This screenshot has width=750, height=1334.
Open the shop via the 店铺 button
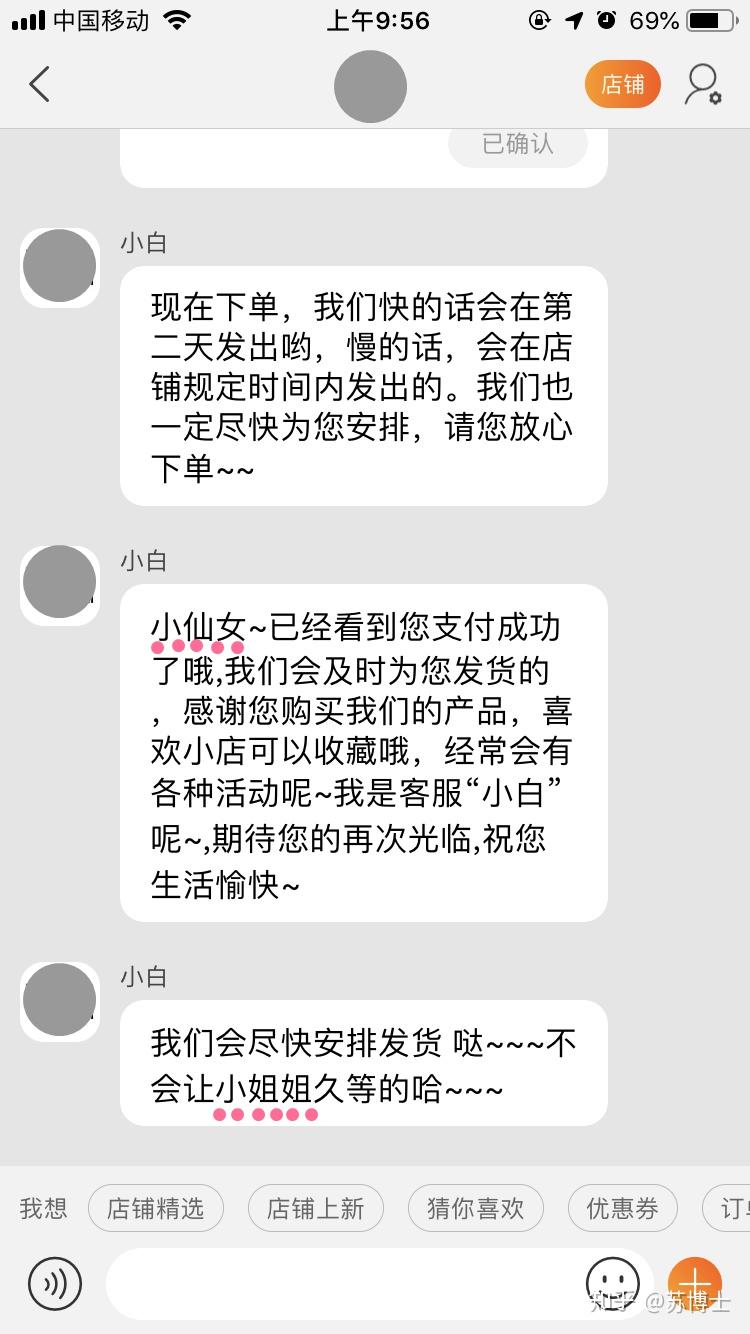[x=622, y=84]
